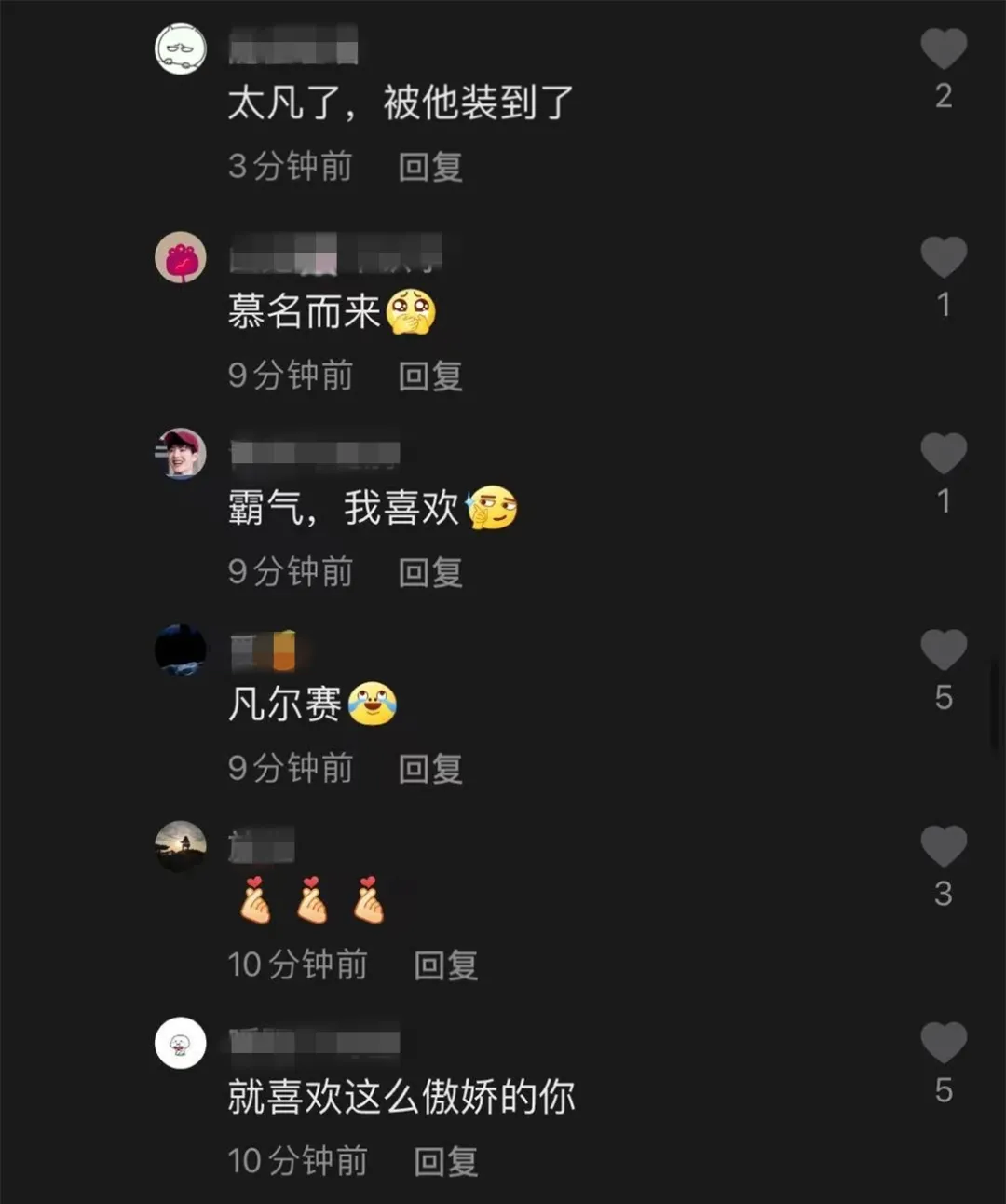Image resolution: width=1006 pixels, height=1204 pixels.
Task: Open the avatar next to 就喜欢这么傲娇的你
Action: point(181,1044)
